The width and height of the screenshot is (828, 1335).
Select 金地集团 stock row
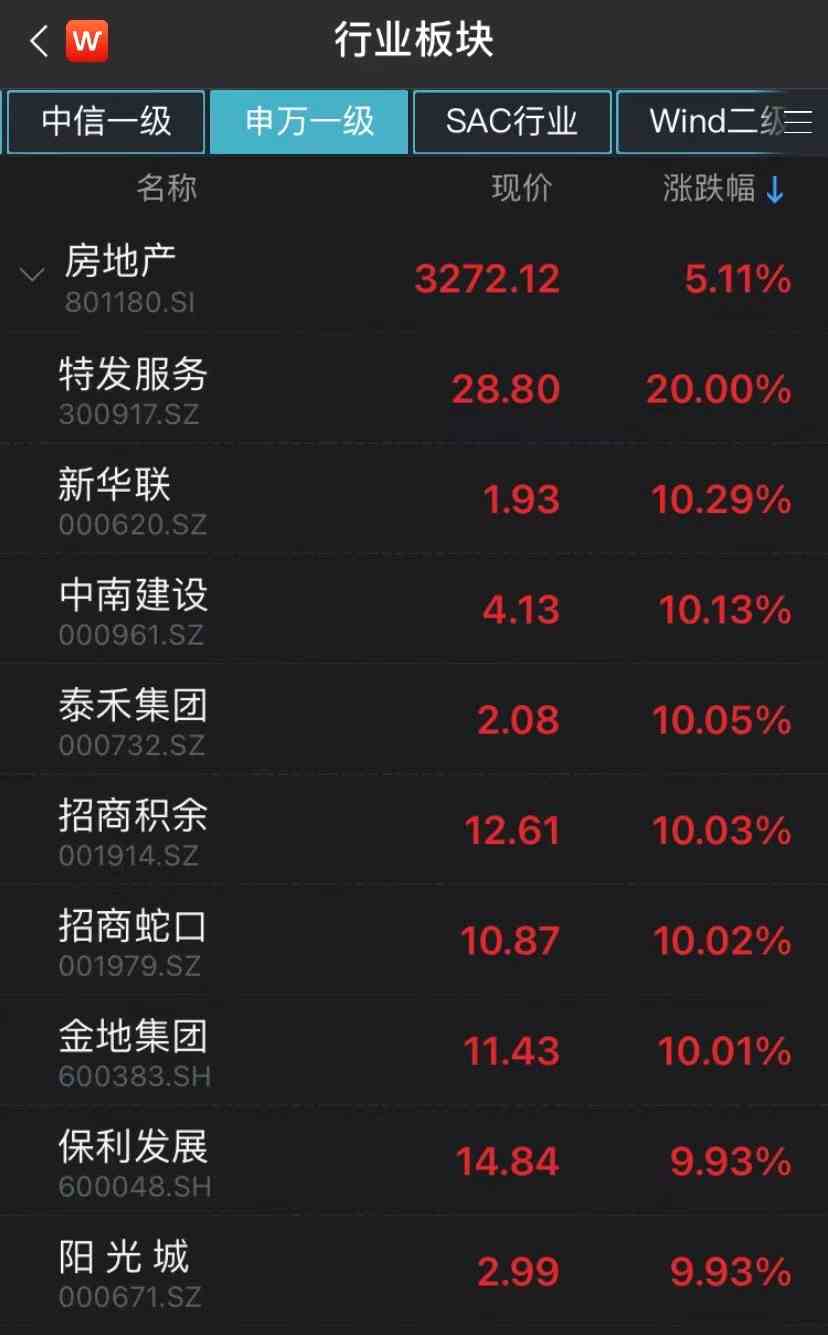point(414,1050)
